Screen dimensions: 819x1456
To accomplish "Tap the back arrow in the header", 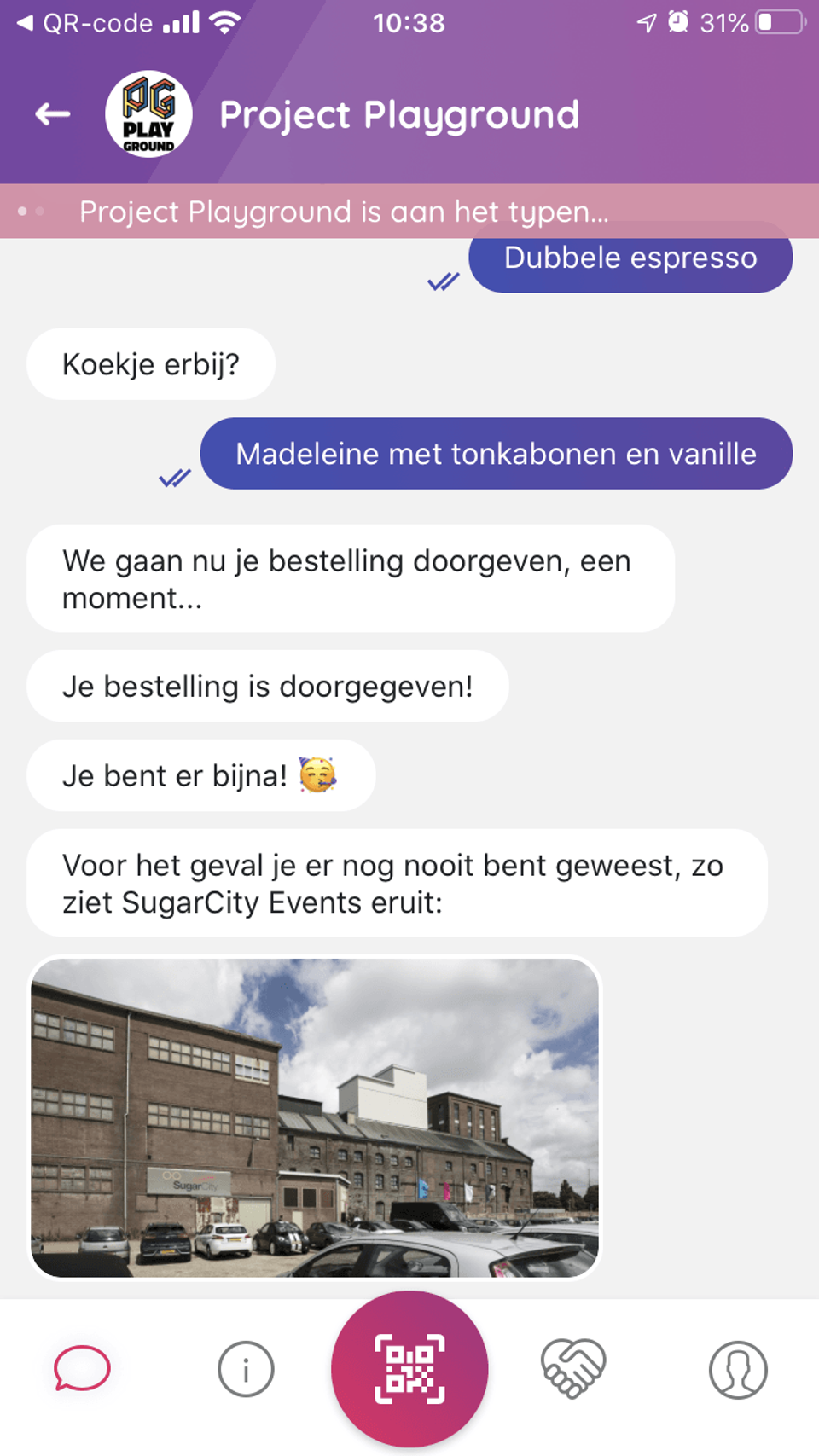I will (51, 113).
